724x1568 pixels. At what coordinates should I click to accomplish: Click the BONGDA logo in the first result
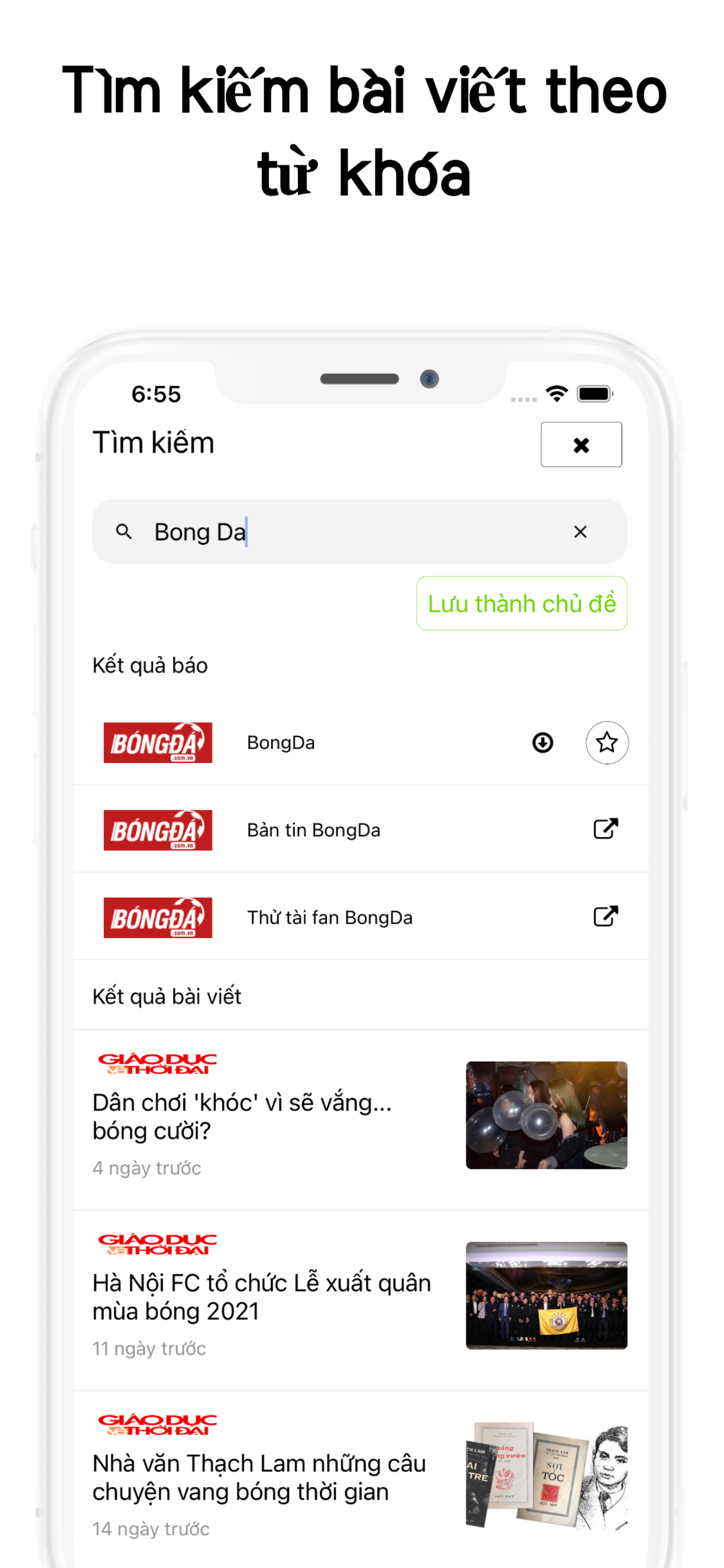(157, 743)
